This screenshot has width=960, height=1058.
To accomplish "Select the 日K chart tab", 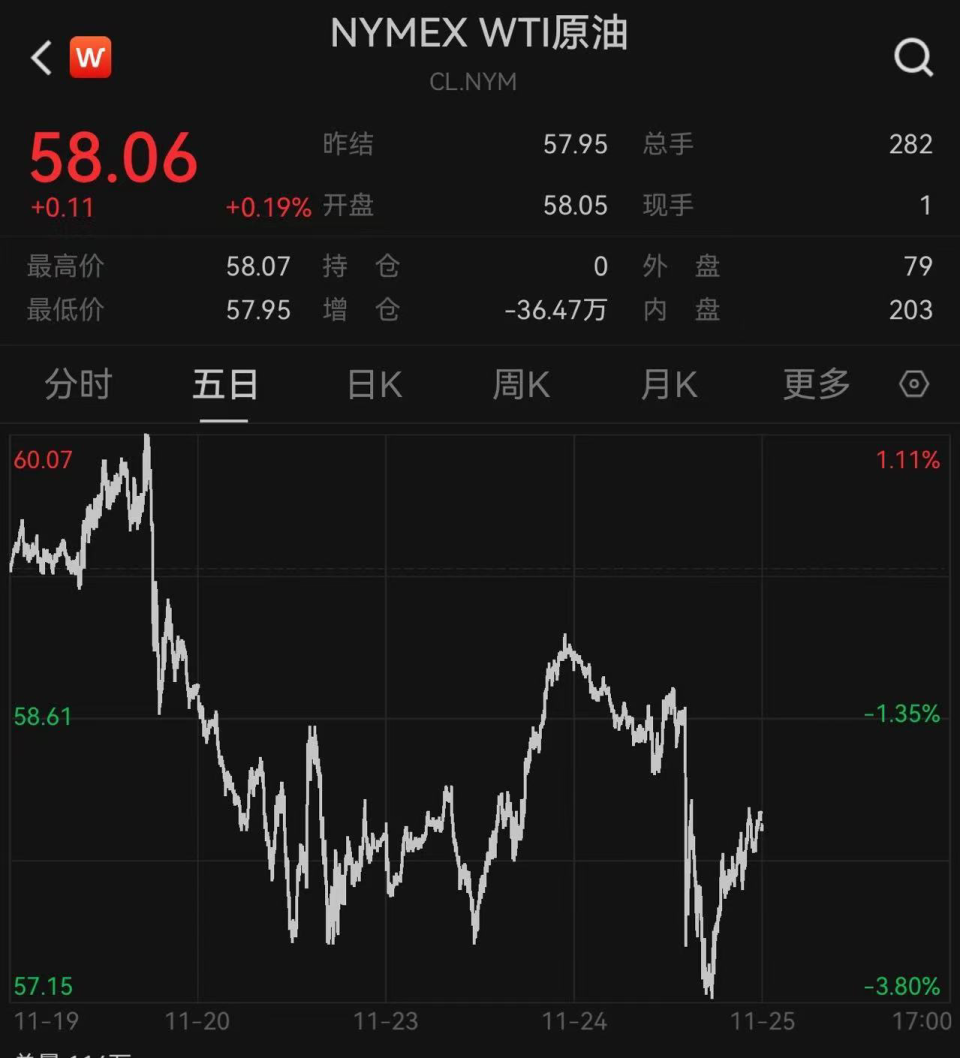I will [372, 384].
